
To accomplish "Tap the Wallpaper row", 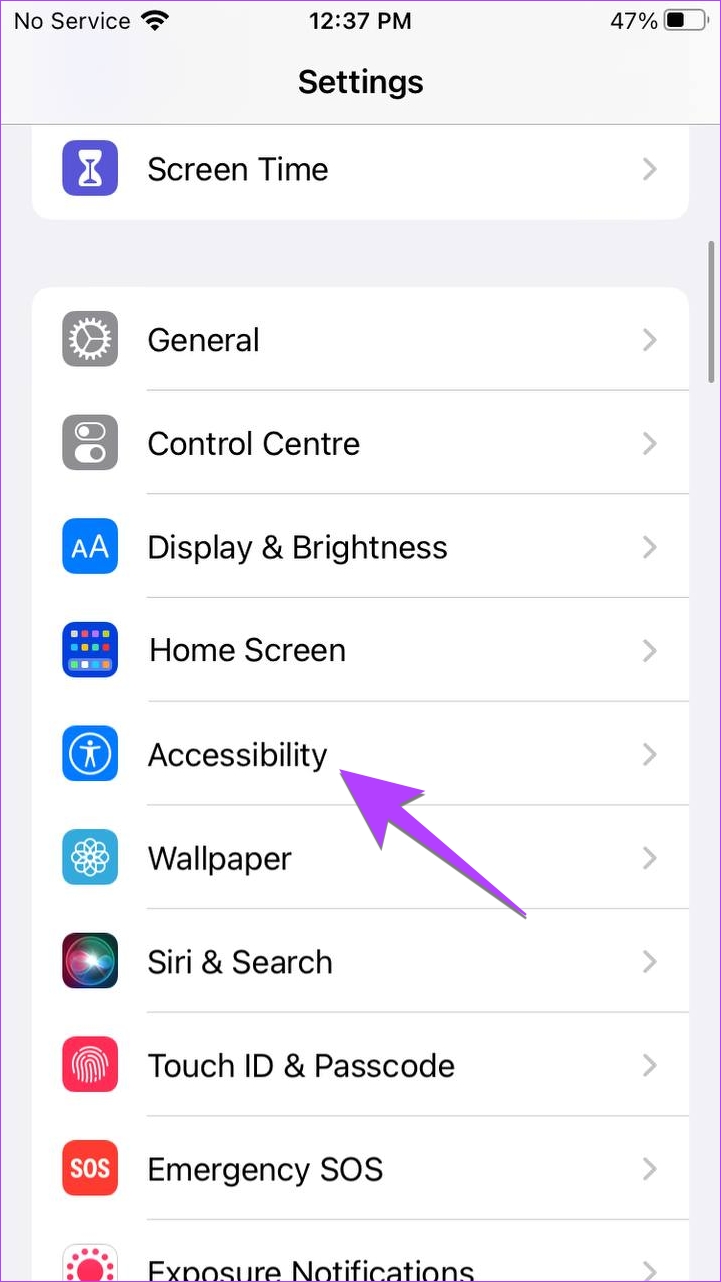I will tap(360, 858).
